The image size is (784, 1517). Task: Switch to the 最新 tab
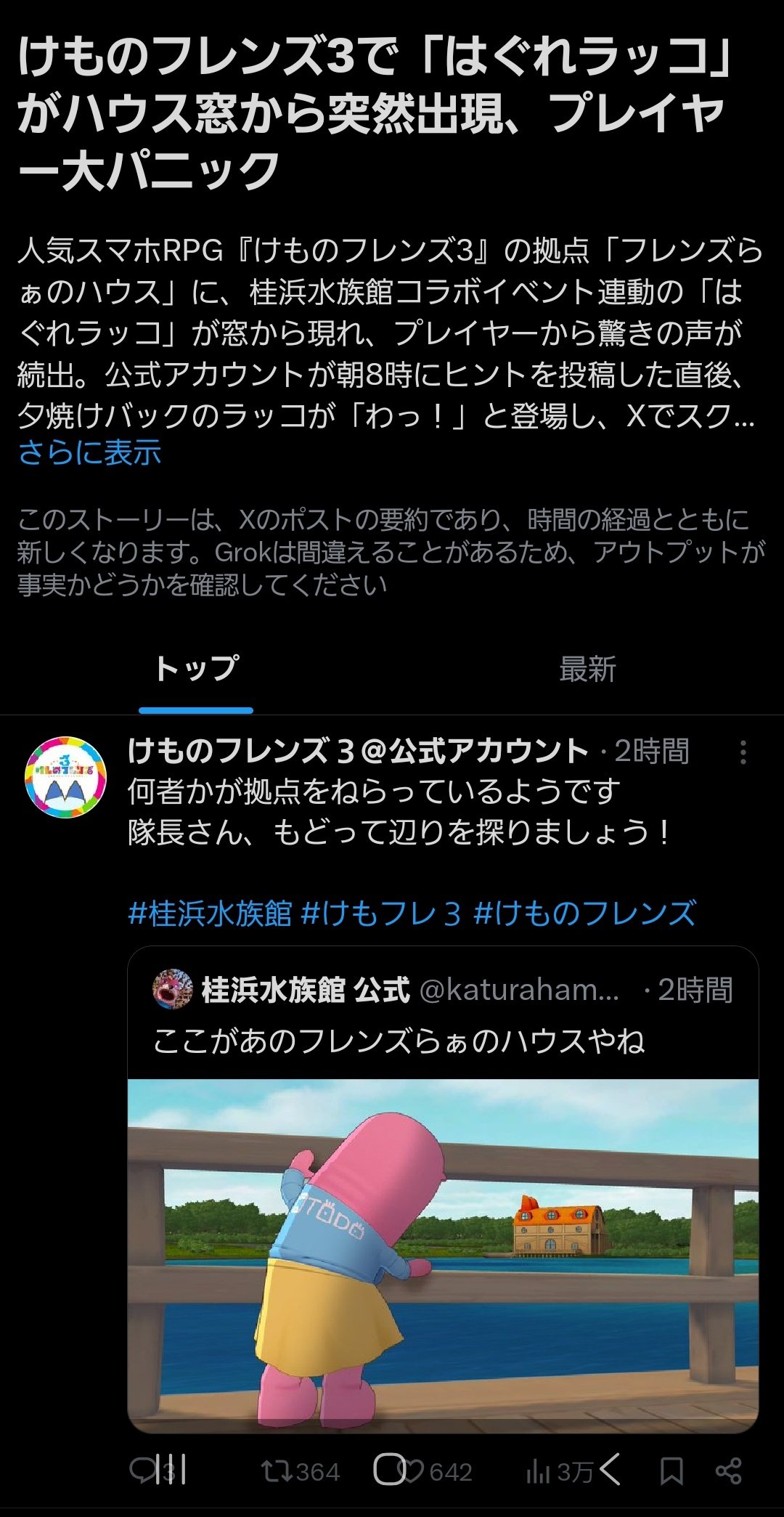[587, 669]
